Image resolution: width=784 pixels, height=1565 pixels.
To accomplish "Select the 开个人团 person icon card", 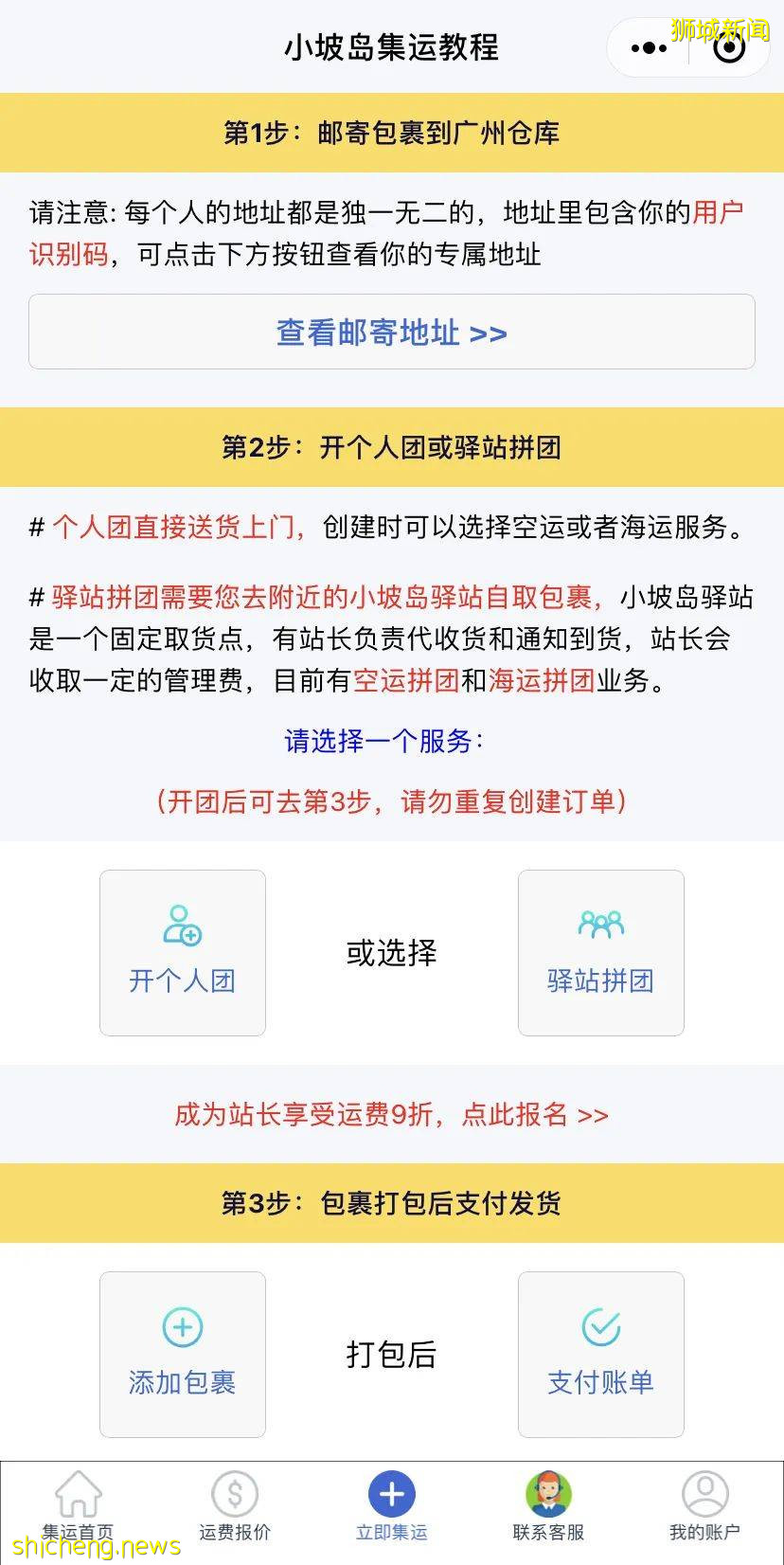I will pos(182,951).
